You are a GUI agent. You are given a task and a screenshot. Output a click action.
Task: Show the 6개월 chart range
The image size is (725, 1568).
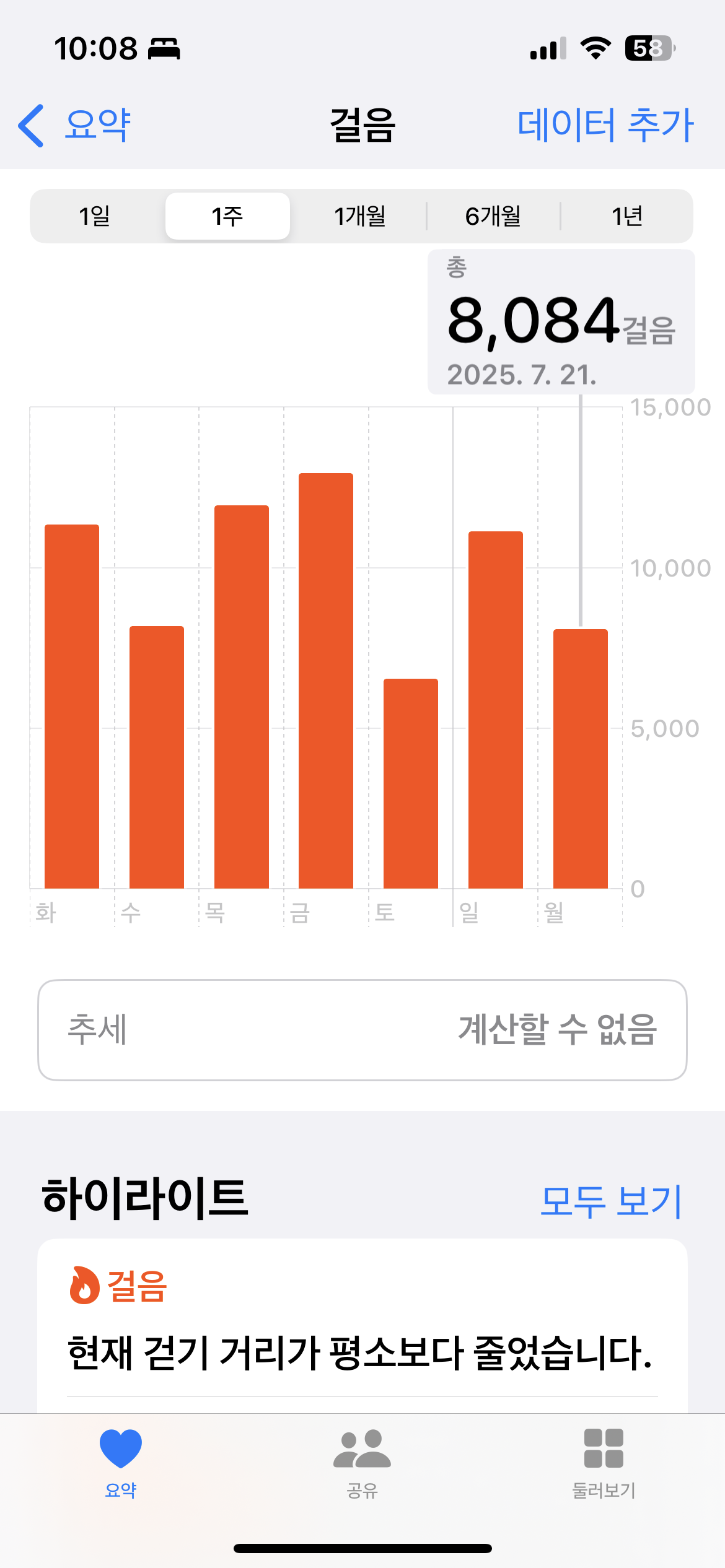pyautogui.click(x=493, y=216)
